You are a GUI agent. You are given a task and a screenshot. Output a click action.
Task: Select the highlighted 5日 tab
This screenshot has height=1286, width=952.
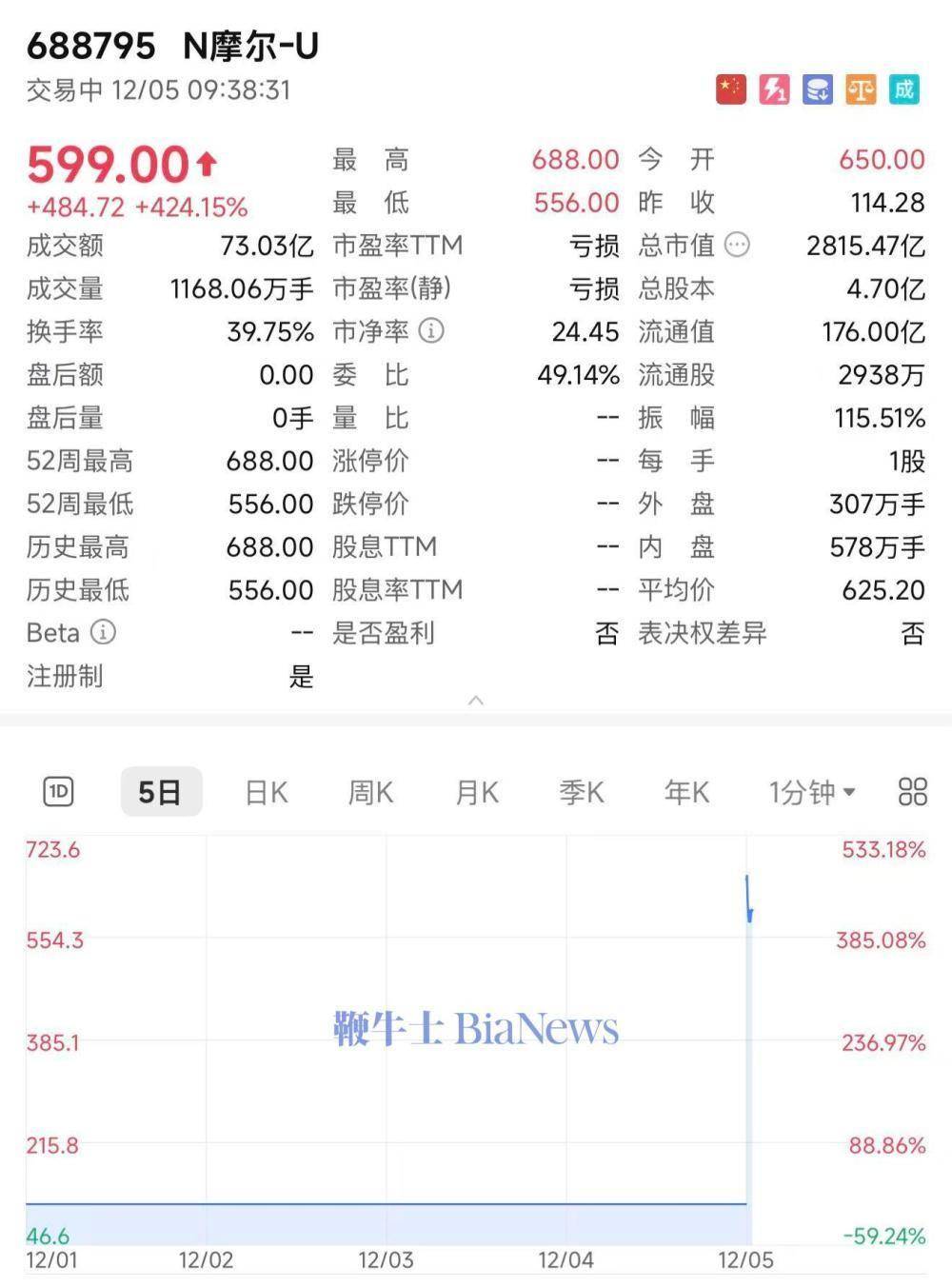pyautogui.click(x=160, y=791)
